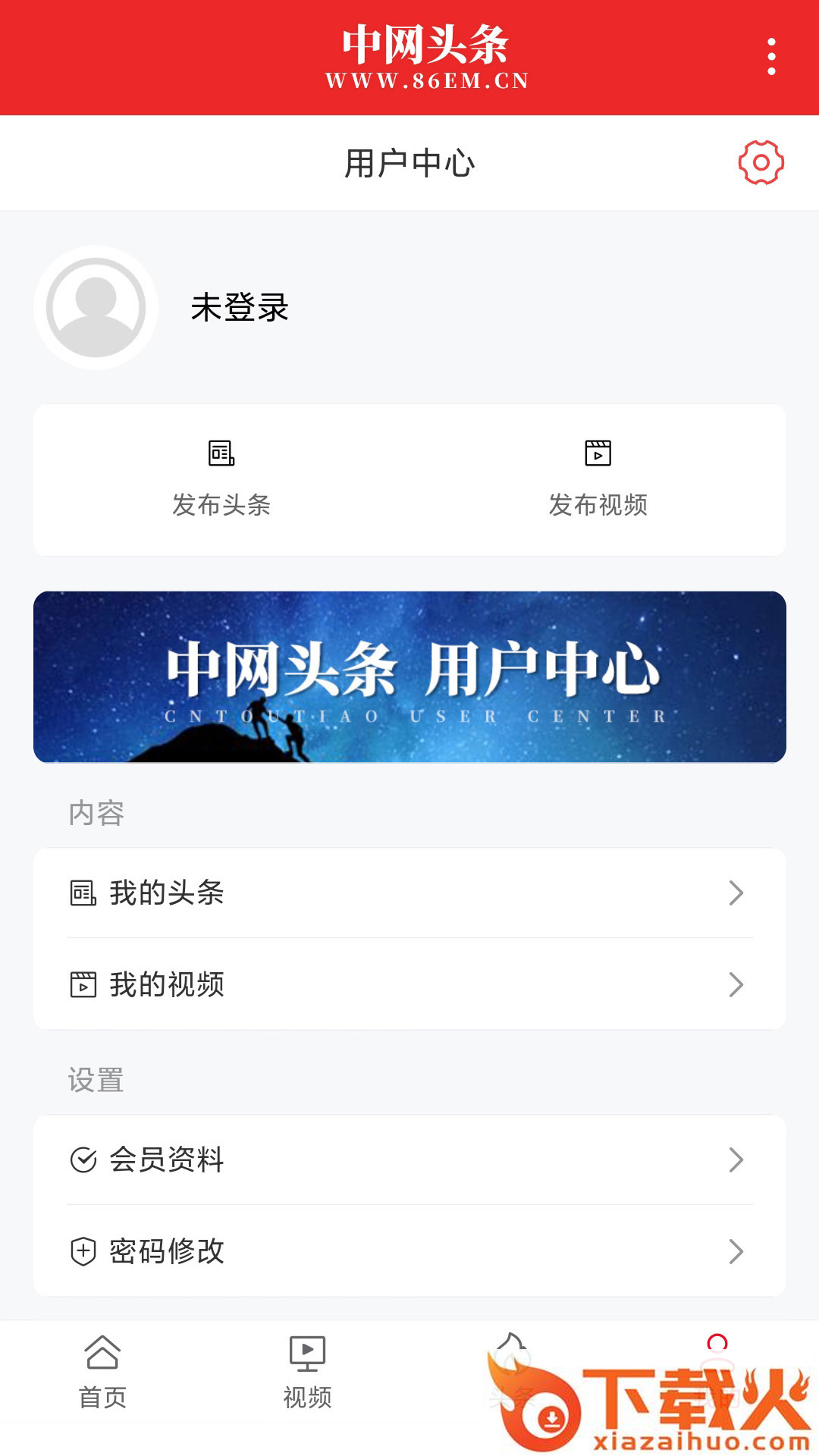Tap the 未登录 avatar to log in

coord(96,307)
